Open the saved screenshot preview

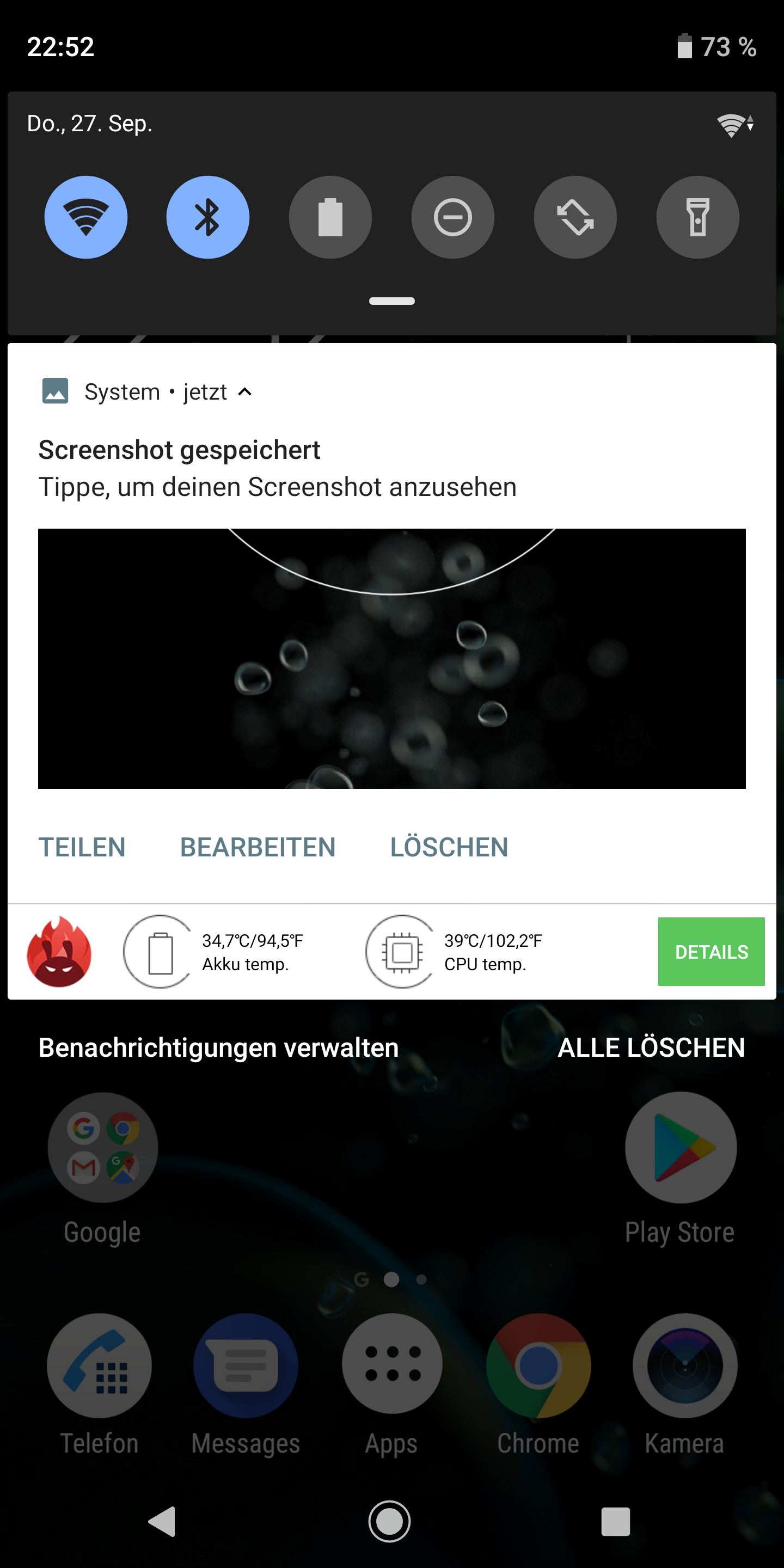392,658
